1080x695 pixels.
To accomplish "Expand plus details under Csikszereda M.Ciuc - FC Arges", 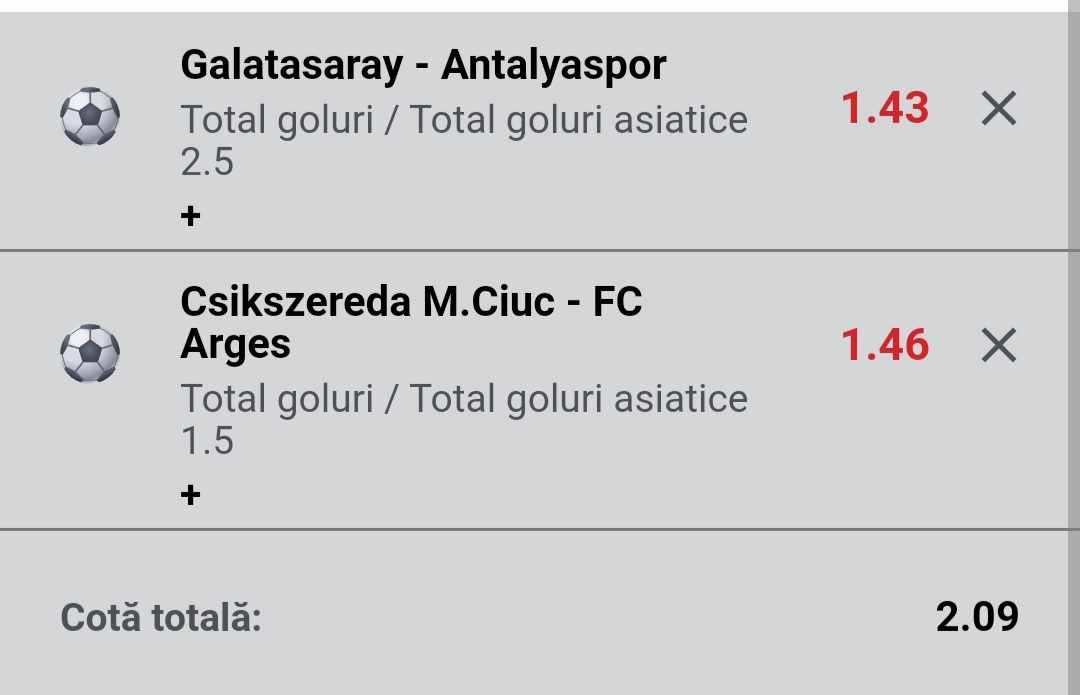I will click(191, 494).
